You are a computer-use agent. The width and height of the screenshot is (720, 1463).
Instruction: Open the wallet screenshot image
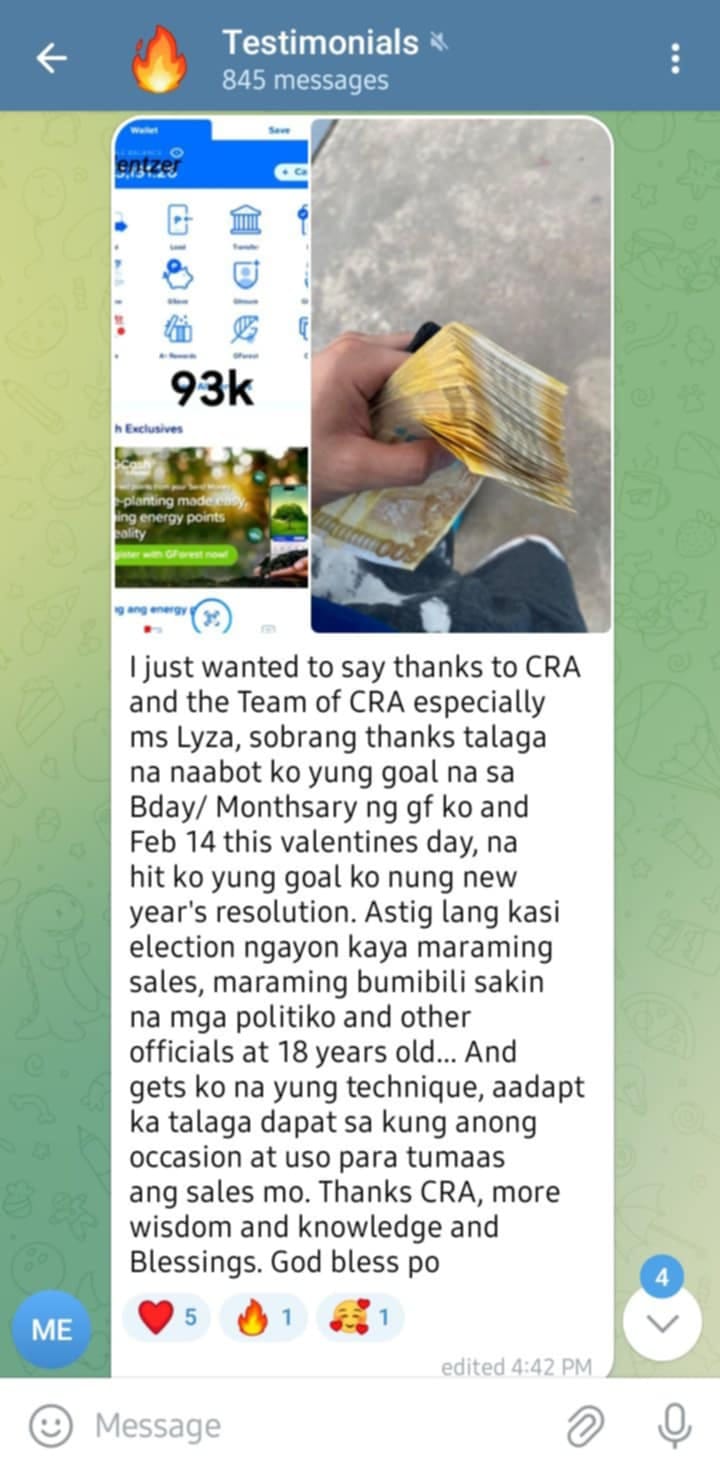[211, 375]
